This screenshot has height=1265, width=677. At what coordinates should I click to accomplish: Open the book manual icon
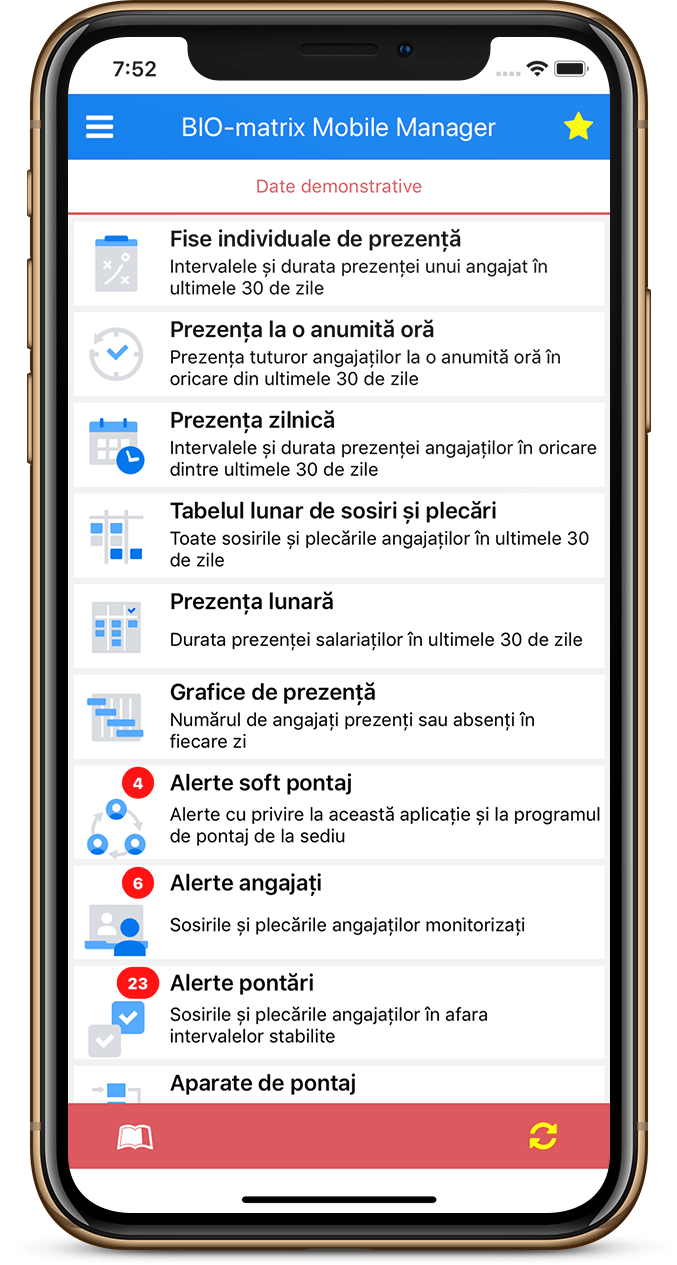(135, 1137)
